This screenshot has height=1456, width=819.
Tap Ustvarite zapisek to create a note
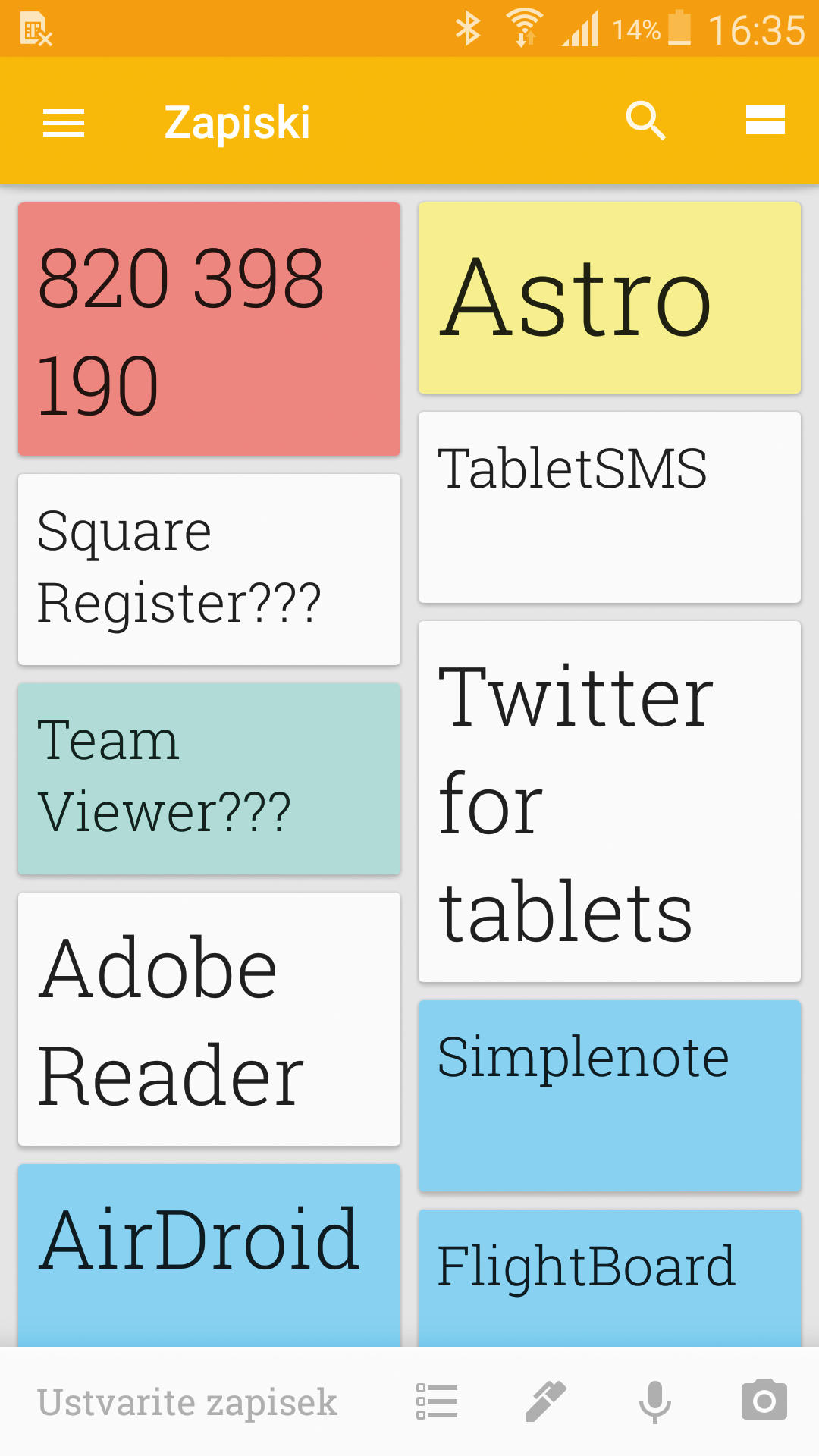click(x=187, y=1401)
